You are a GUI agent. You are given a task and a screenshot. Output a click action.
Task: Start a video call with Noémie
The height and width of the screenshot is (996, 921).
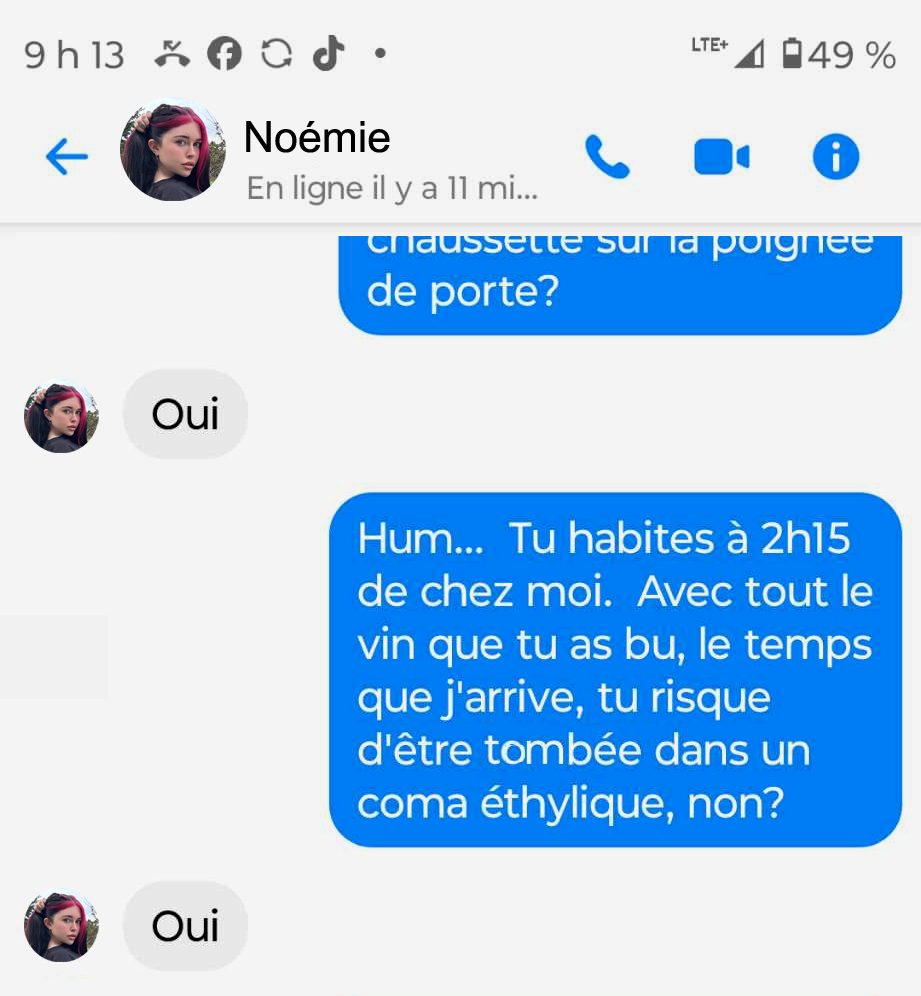click(x=721, y=157)
